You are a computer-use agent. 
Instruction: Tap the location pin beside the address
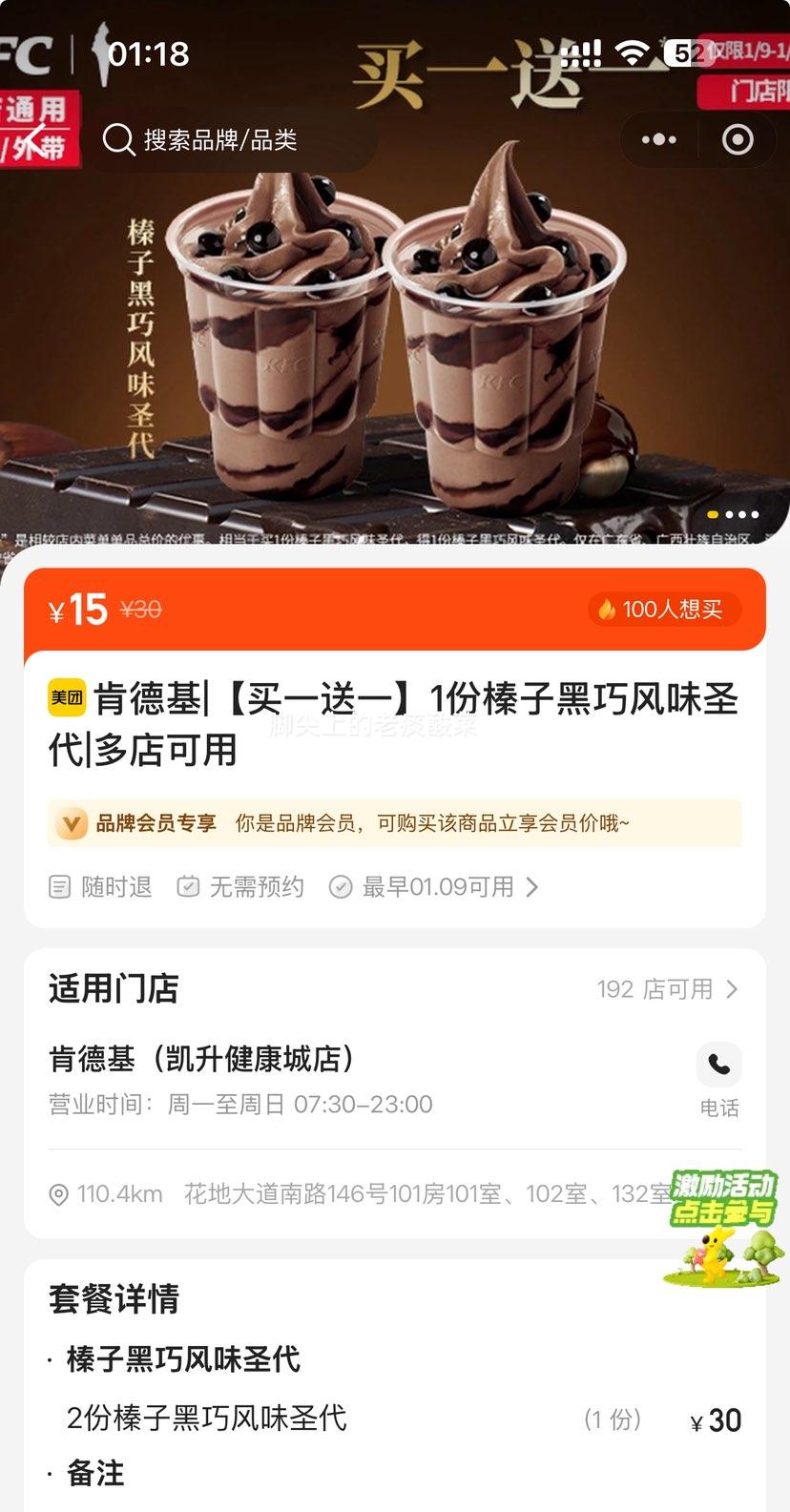pyautogui.click(x=57, y=1193)
